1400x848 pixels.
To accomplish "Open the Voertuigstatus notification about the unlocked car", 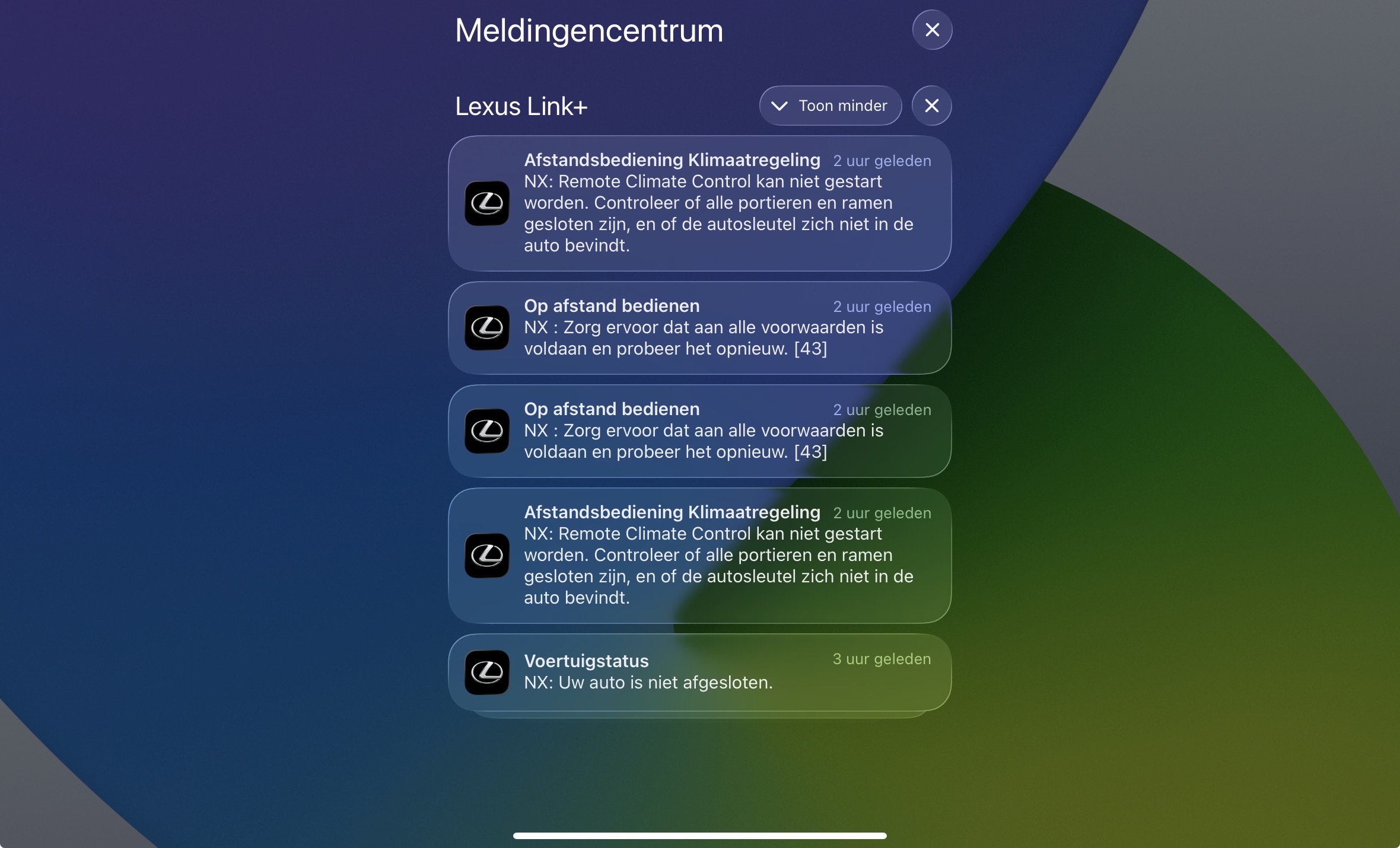I will click(x=699, y=672).
